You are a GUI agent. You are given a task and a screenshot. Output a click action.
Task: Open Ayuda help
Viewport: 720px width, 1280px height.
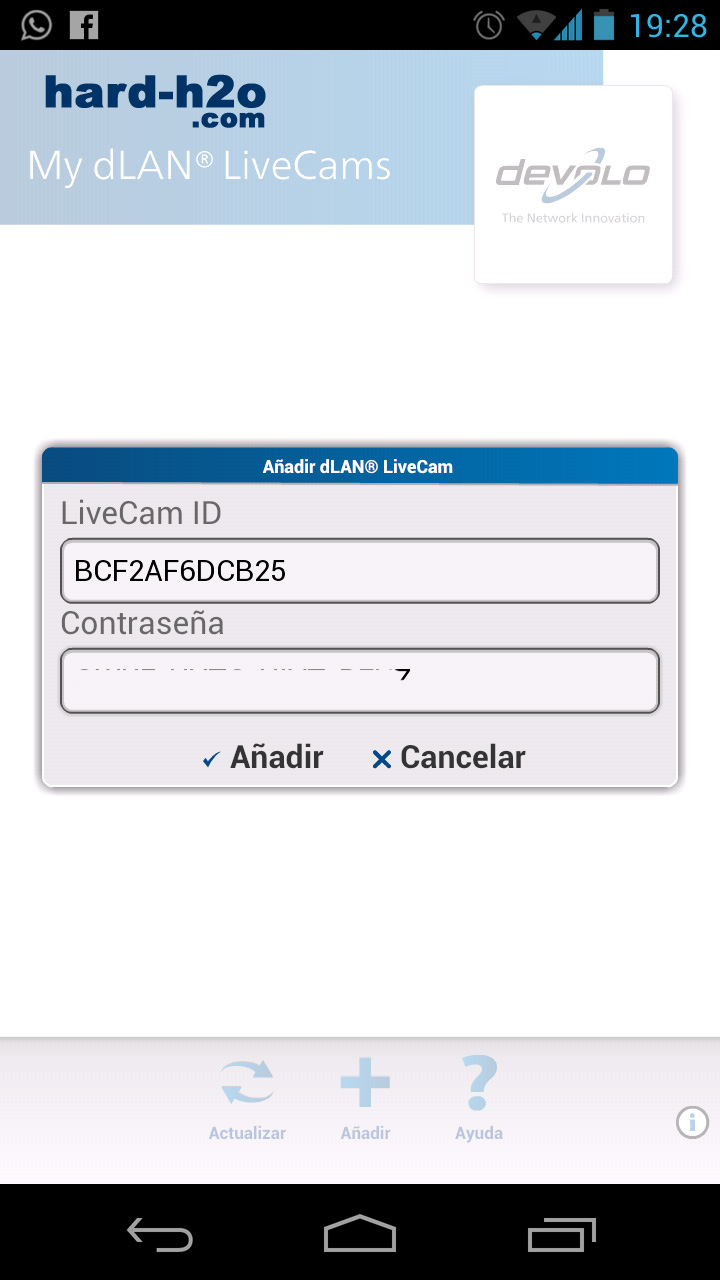pos(479,1099)
